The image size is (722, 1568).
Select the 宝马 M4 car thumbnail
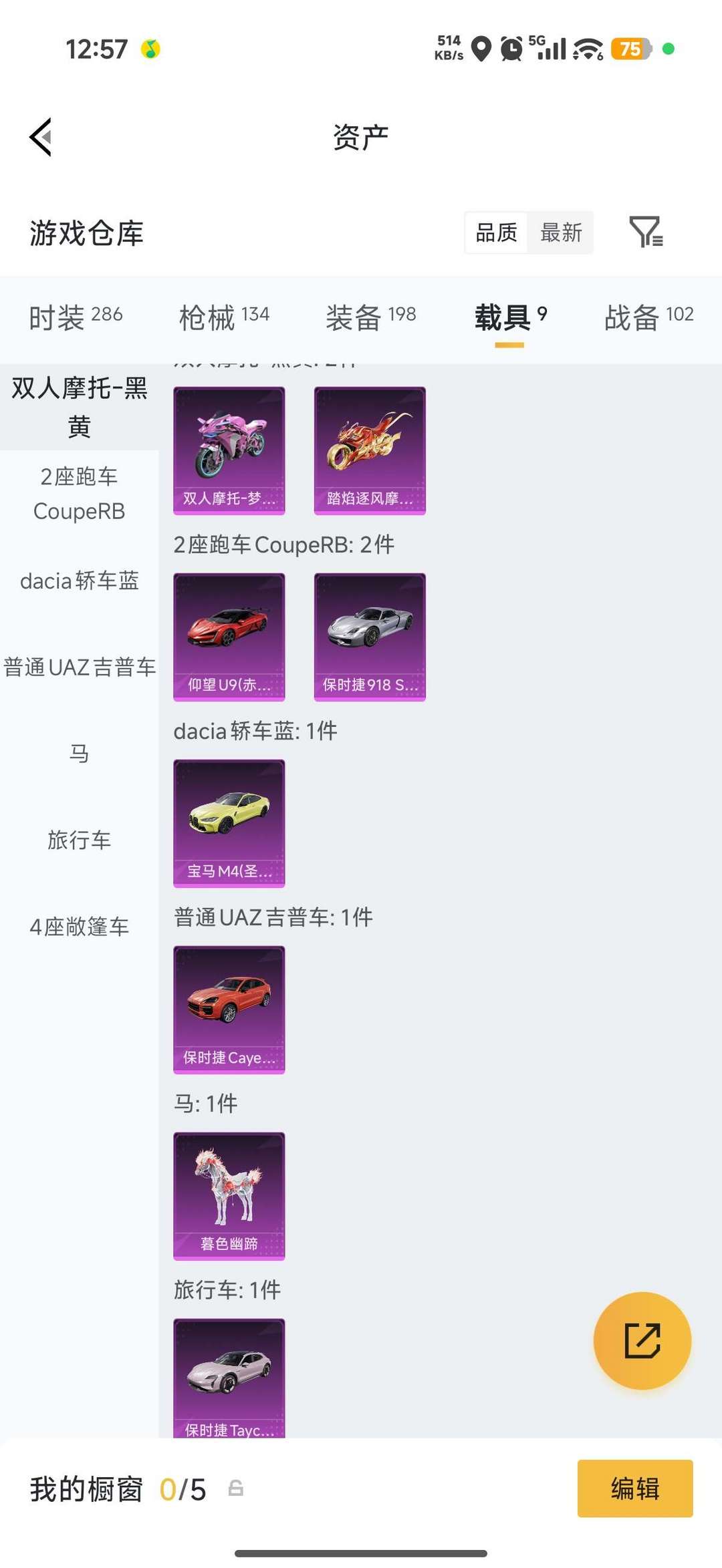coord(229,823)
